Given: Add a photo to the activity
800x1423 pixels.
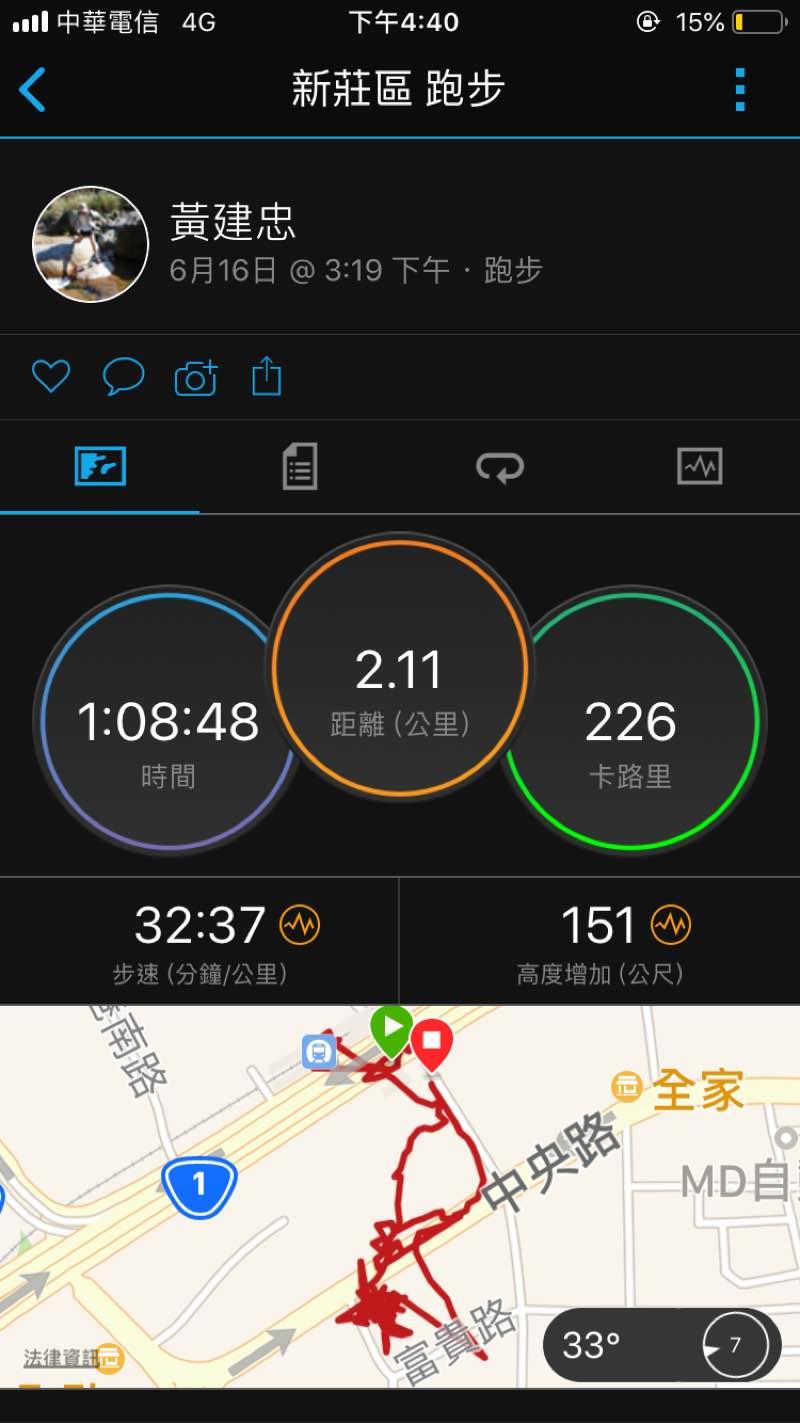Looking at the screenshot, I should point(196,378).
